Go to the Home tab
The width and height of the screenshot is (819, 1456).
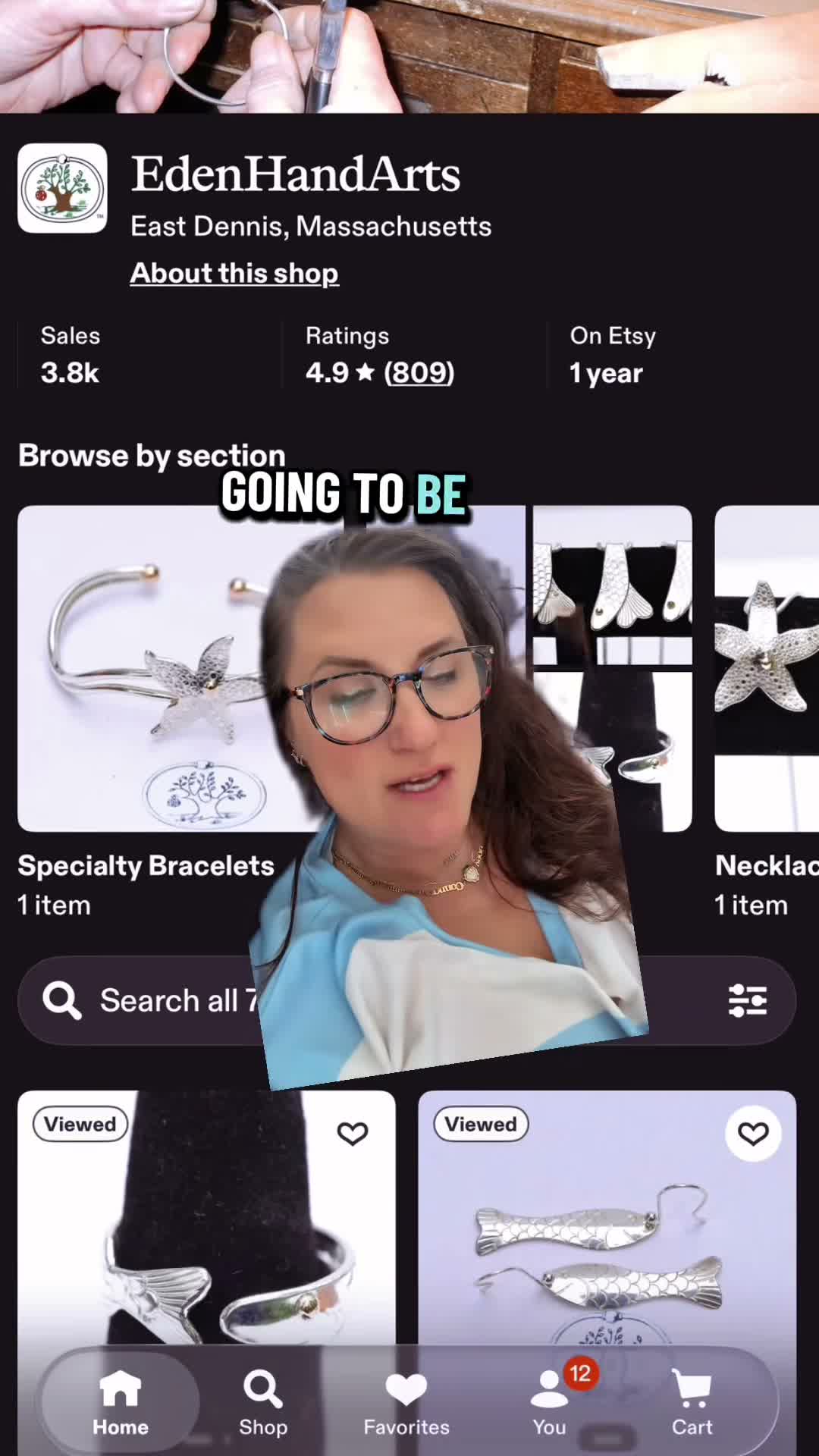pyautogui.click(x=121, y=1403)
